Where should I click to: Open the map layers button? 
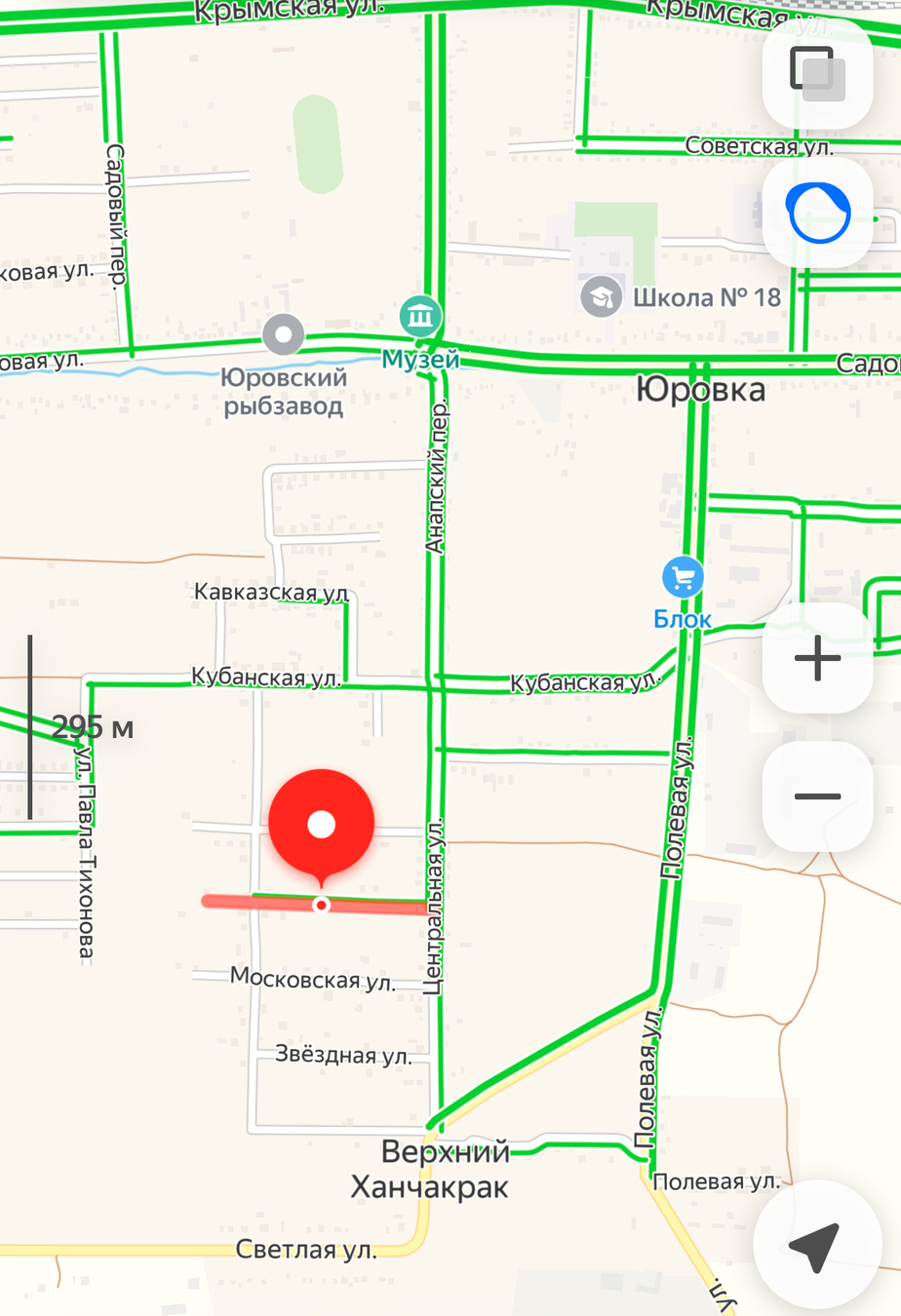pyautogui.click(x=817, y=74)
